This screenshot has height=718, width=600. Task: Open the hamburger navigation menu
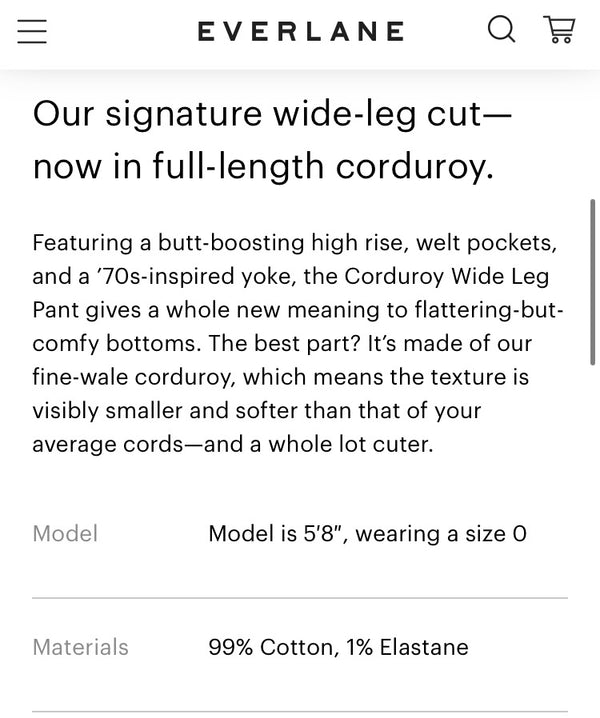32,31
